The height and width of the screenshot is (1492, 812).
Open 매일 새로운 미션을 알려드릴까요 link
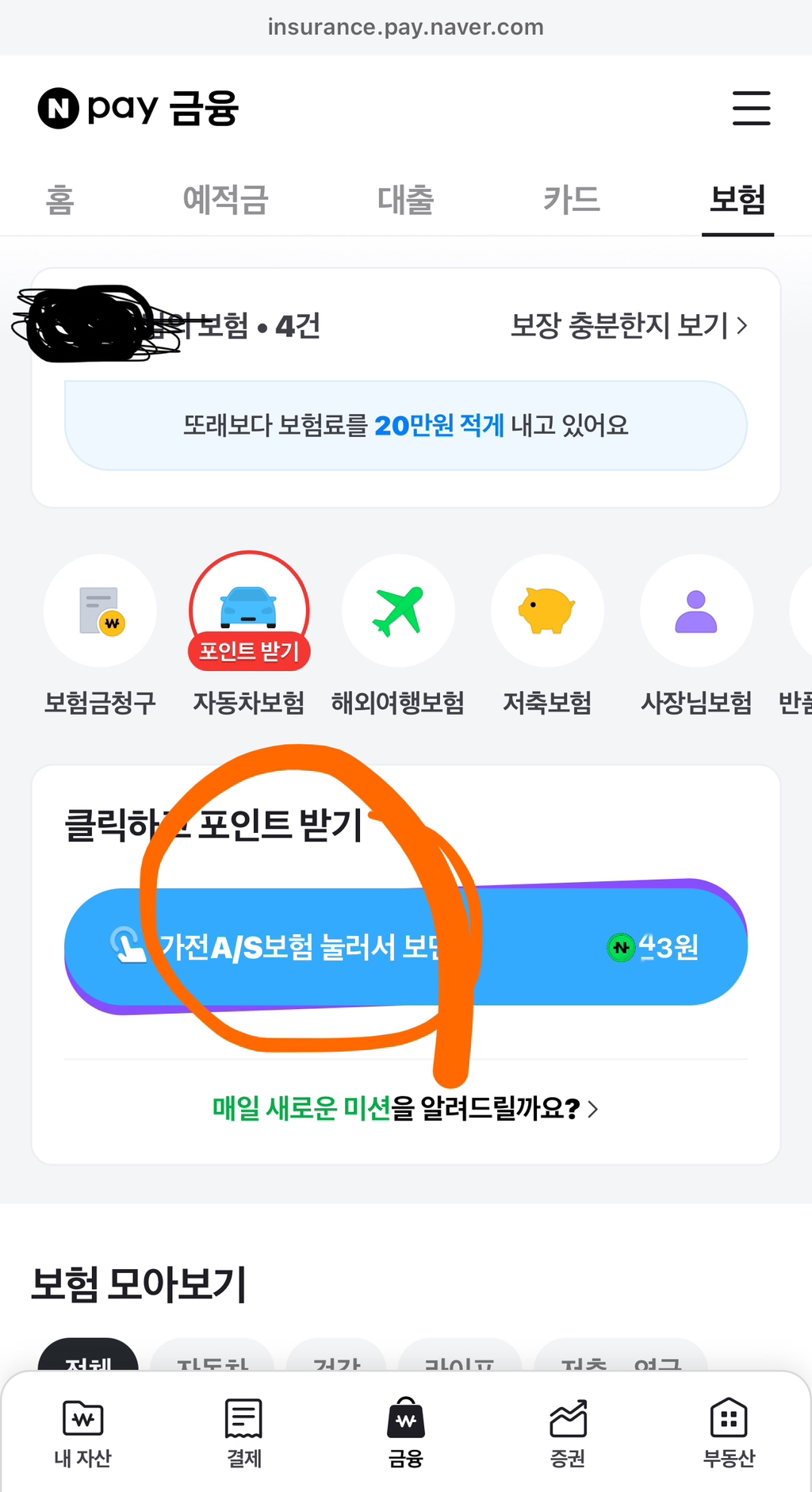[x=405, y=1108]
